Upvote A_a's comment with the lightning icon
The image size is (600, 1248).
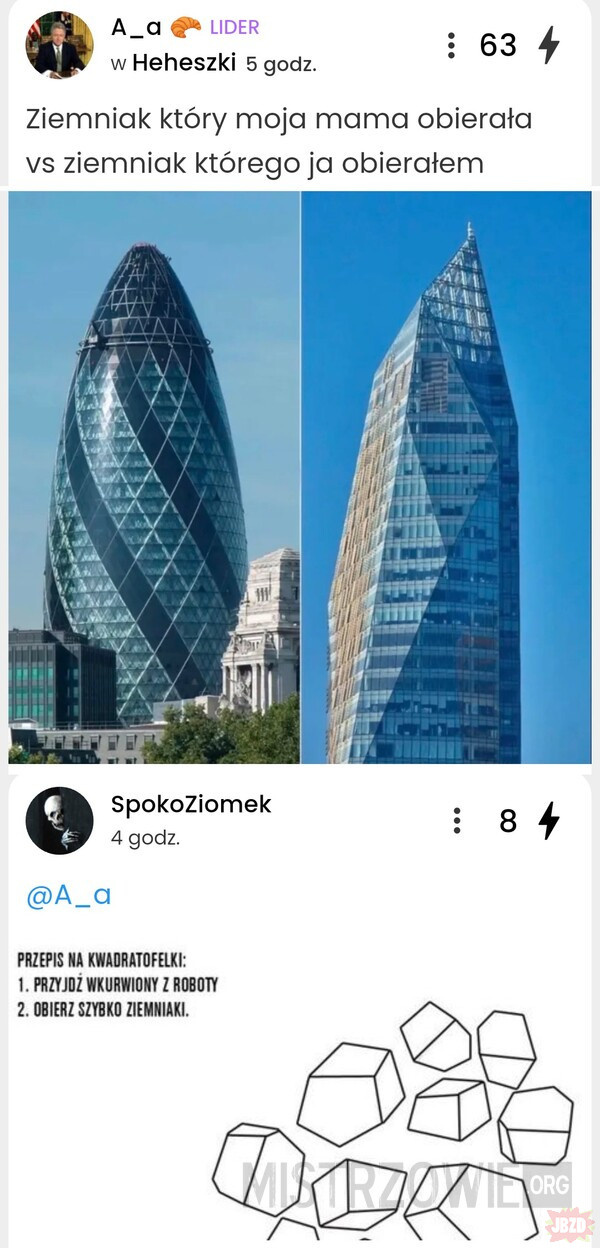pyautogui.click(x=549, y=45)
